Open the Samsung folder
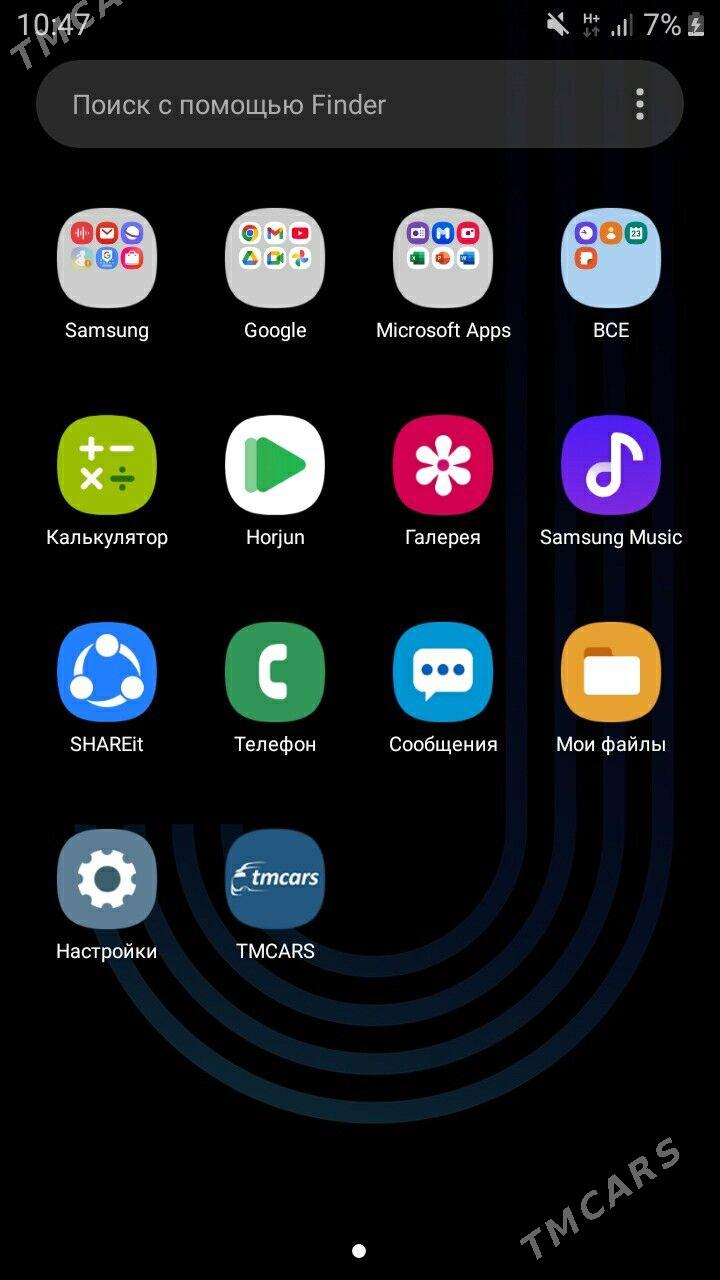The height and width of the screenshot is (1280, 720). coord(107,258)
